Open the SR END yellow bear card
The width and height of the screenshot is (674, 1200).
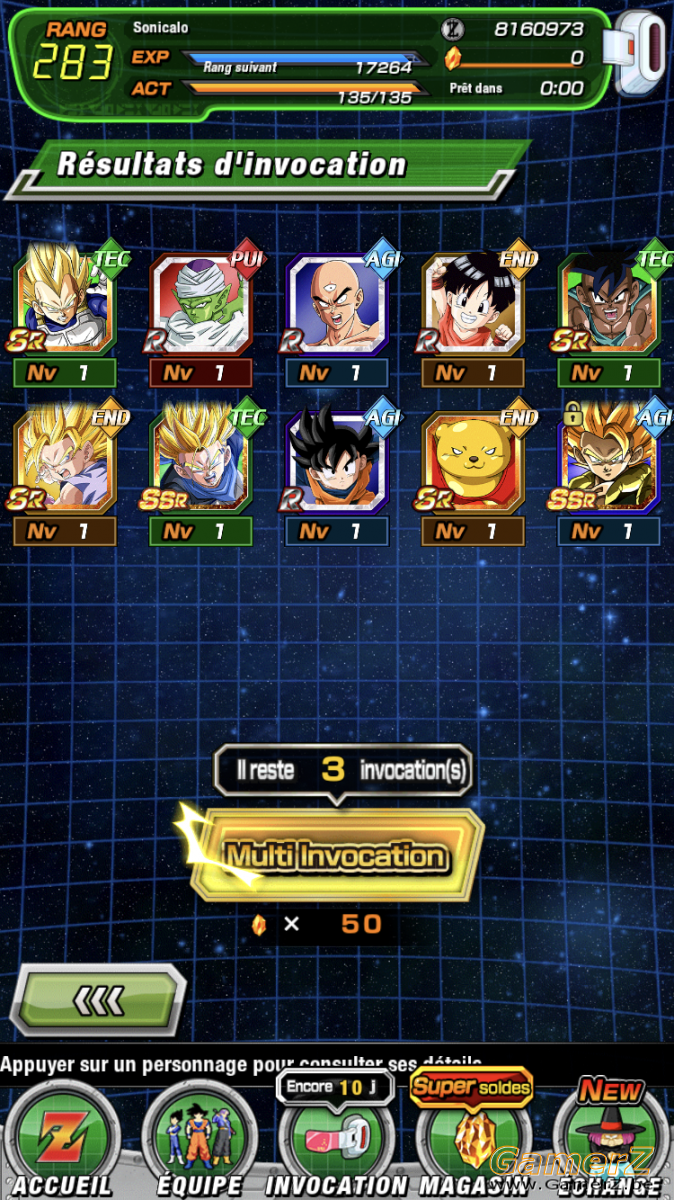click(x=473, y=462)
